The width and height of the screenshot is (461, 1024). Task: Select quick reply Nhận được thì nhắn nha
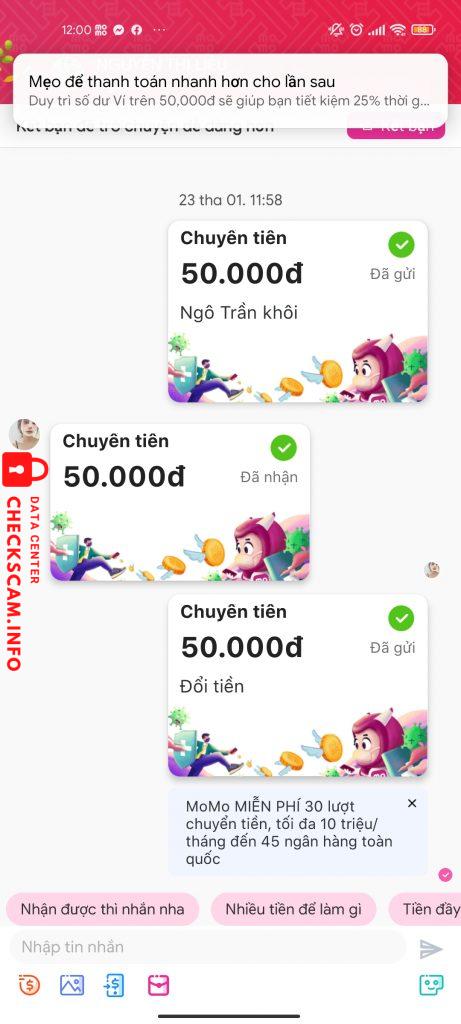[x=103, y=909]
